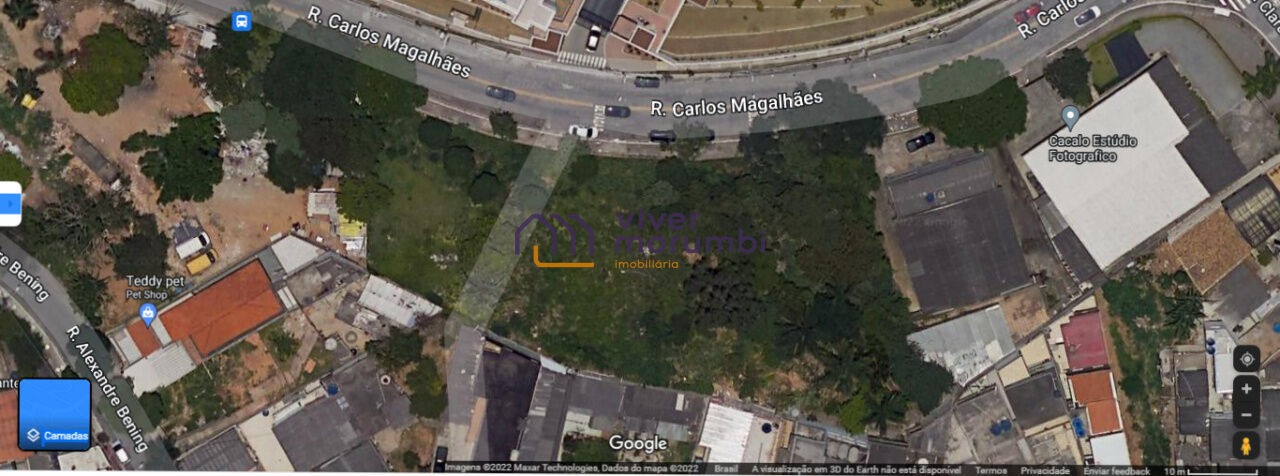
Task: Zoom out with the minus button
Action: (1246, 415)
